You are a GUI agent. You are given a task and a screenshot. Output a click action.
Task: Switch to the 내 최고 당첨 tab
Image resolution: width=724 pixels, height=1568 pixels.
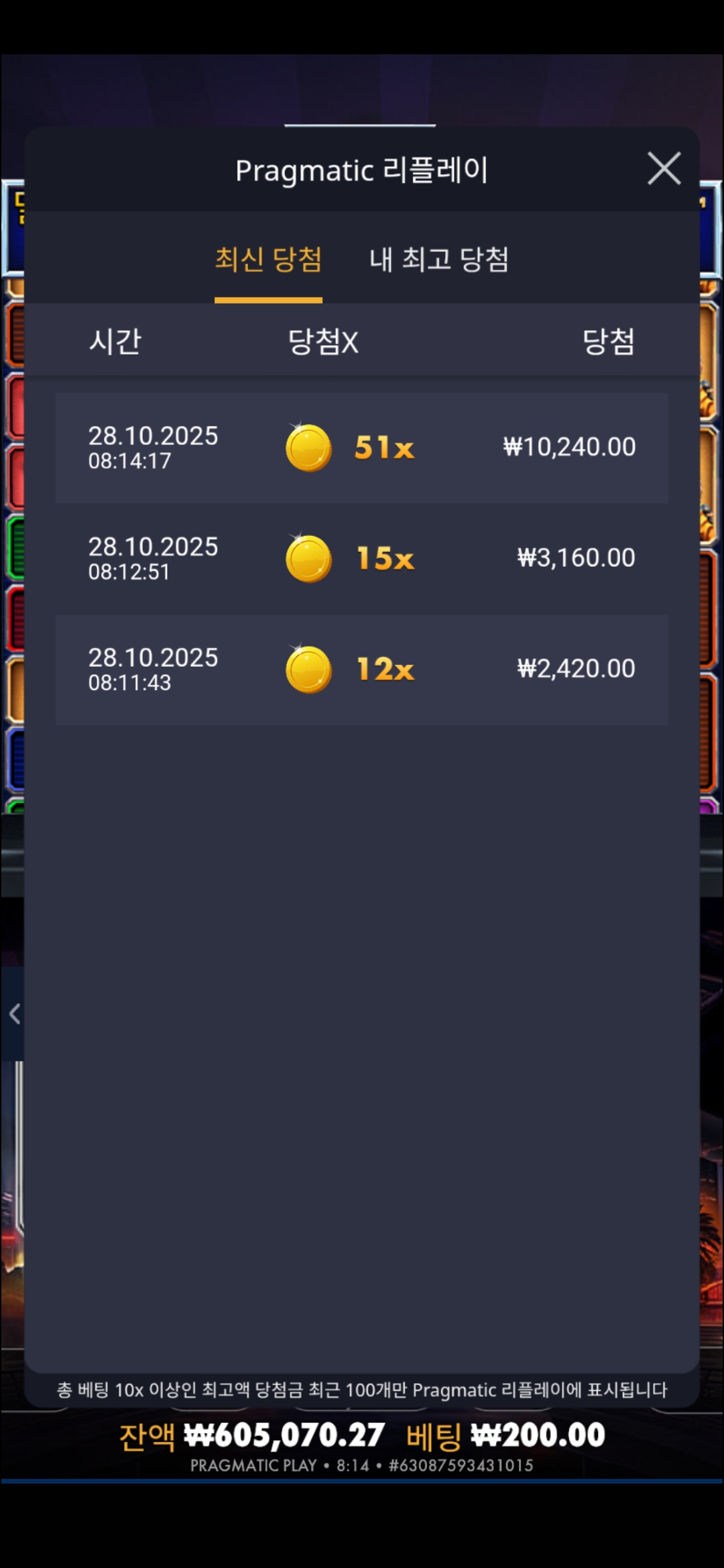point(439,259)
